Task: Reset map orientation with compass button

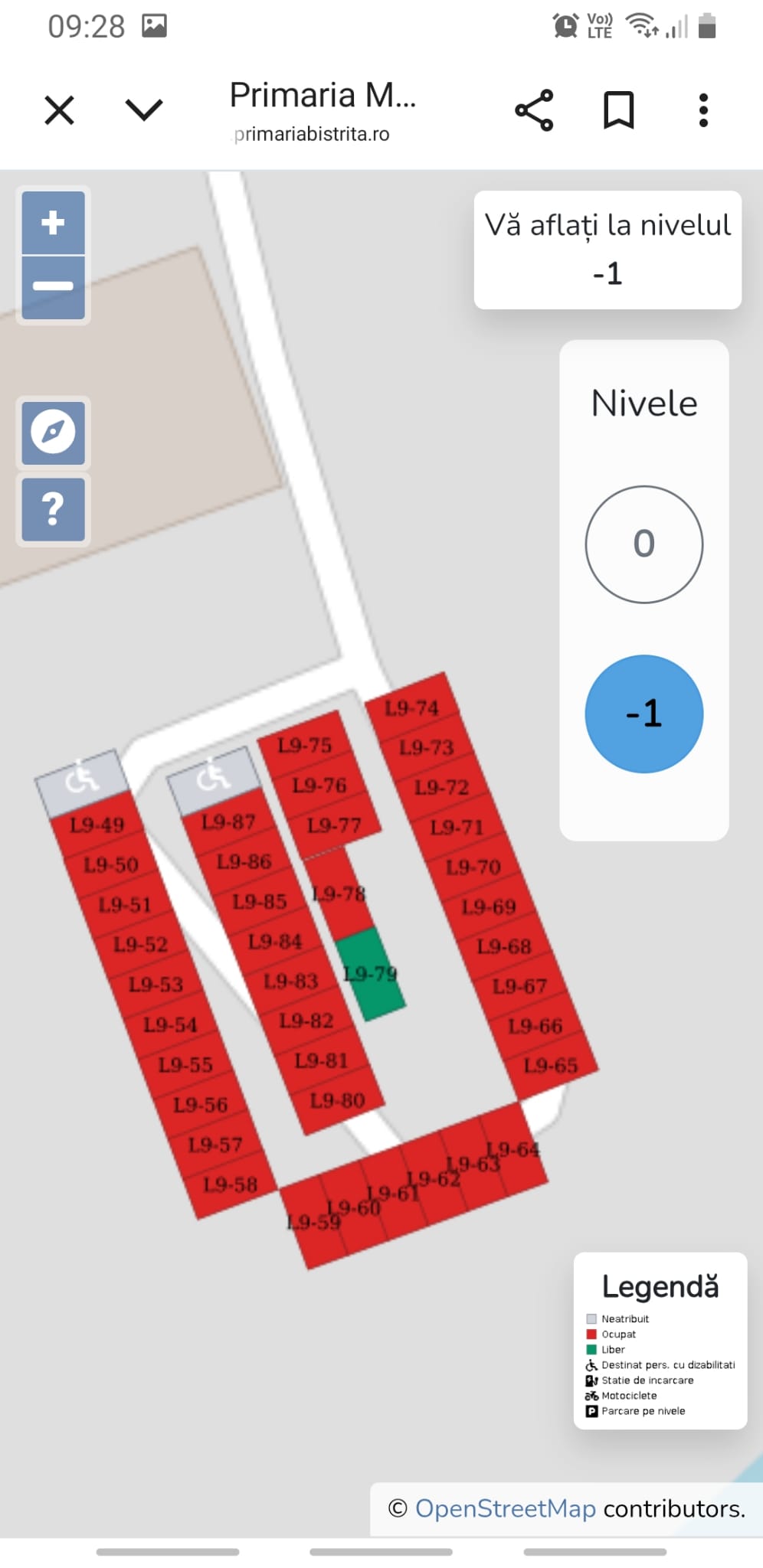Action: (x=53, y=433)
